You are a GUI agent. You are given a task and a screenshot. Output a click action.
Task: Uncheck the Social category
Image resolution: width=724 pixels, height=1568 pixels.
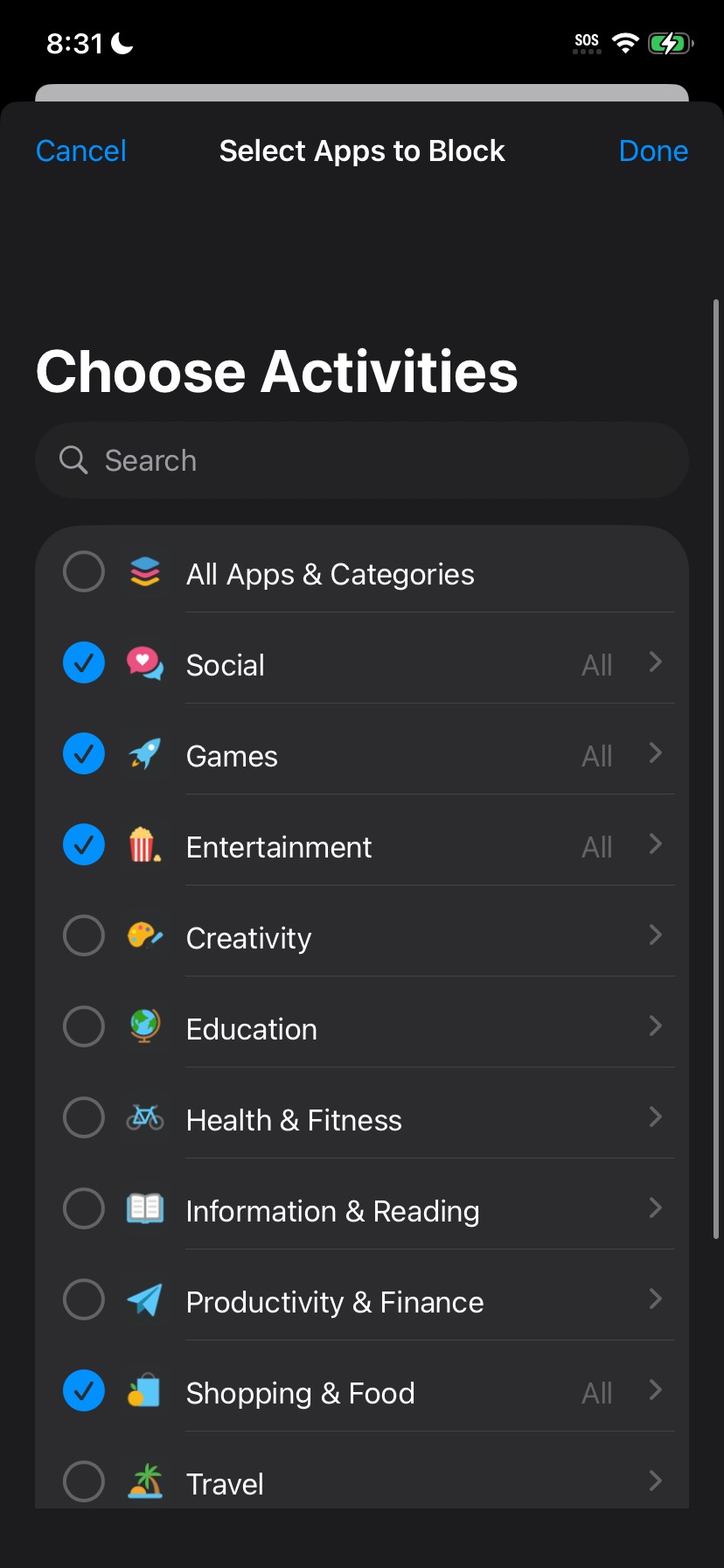[83, 662]
